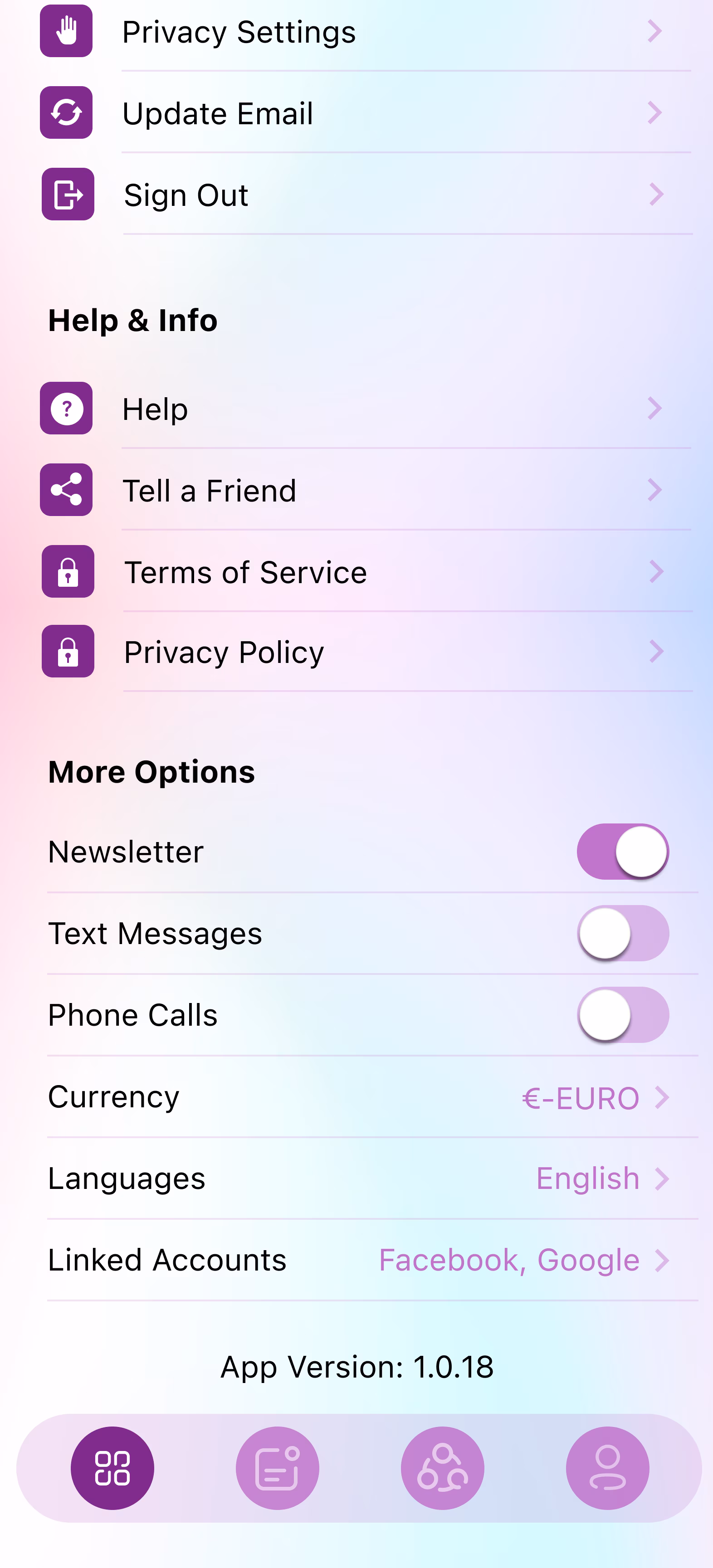This screenshot has height=1568, width=713.
Task: Change the currency from €-EURO
Action: (x=594, y=1097)
